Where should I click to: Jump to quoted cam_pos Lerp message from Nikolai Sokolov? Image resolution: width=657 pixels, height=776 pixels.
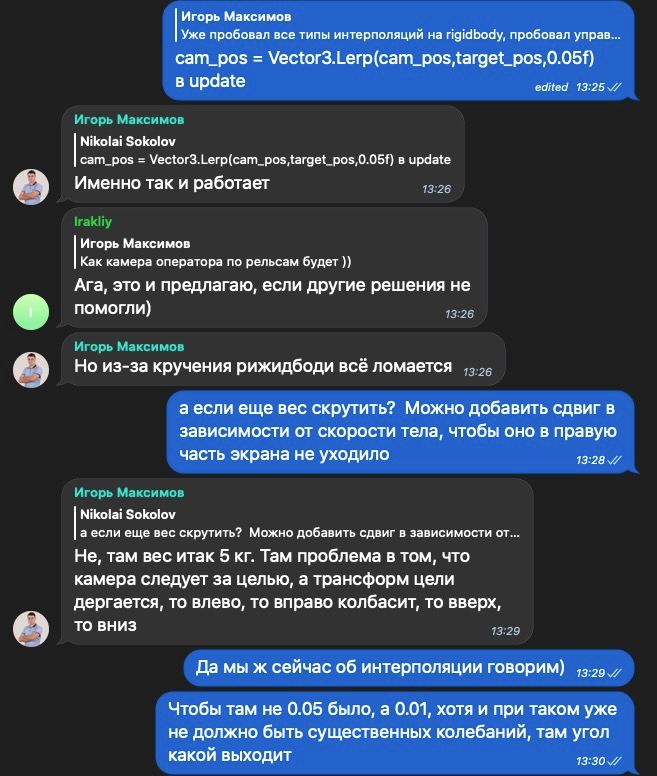pyautogui.click(x=265, y=151)
